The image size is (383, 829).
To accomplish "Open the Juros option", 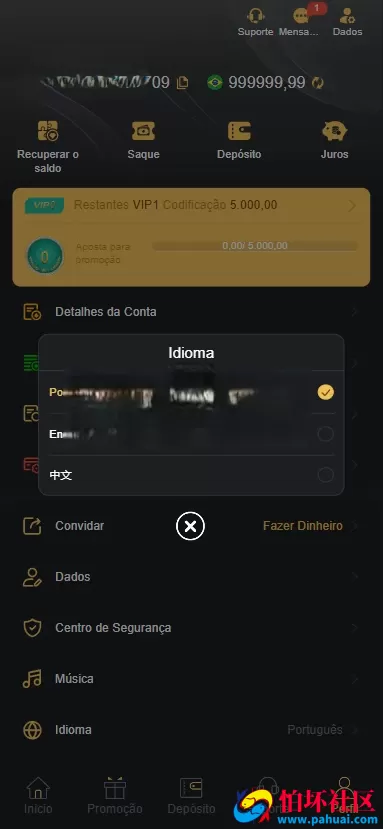I will (334, 140).
